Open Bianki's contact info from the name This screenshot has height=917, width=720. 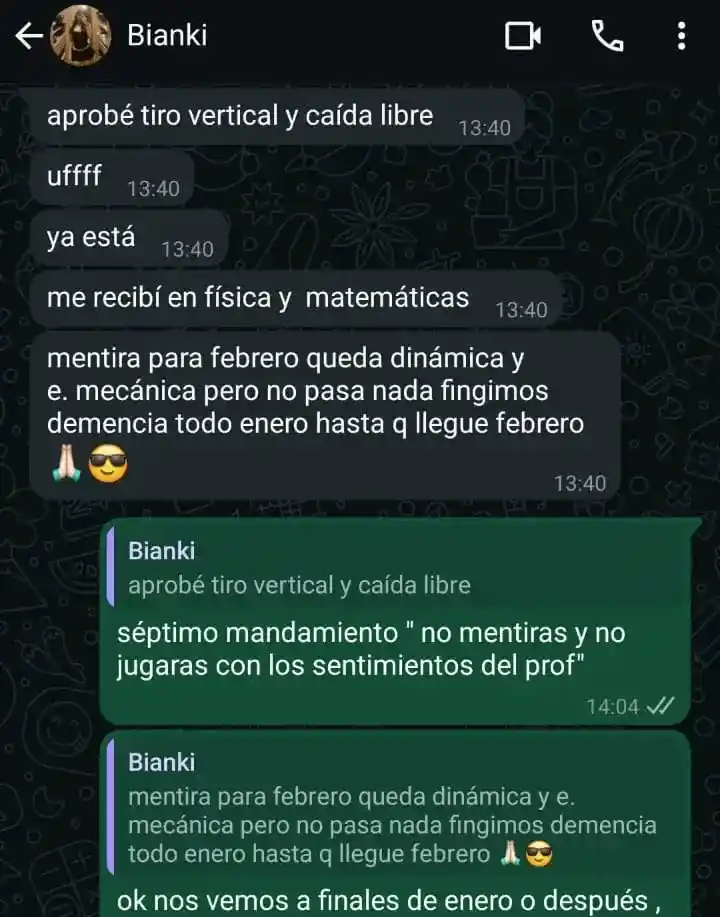pos(168,37)
